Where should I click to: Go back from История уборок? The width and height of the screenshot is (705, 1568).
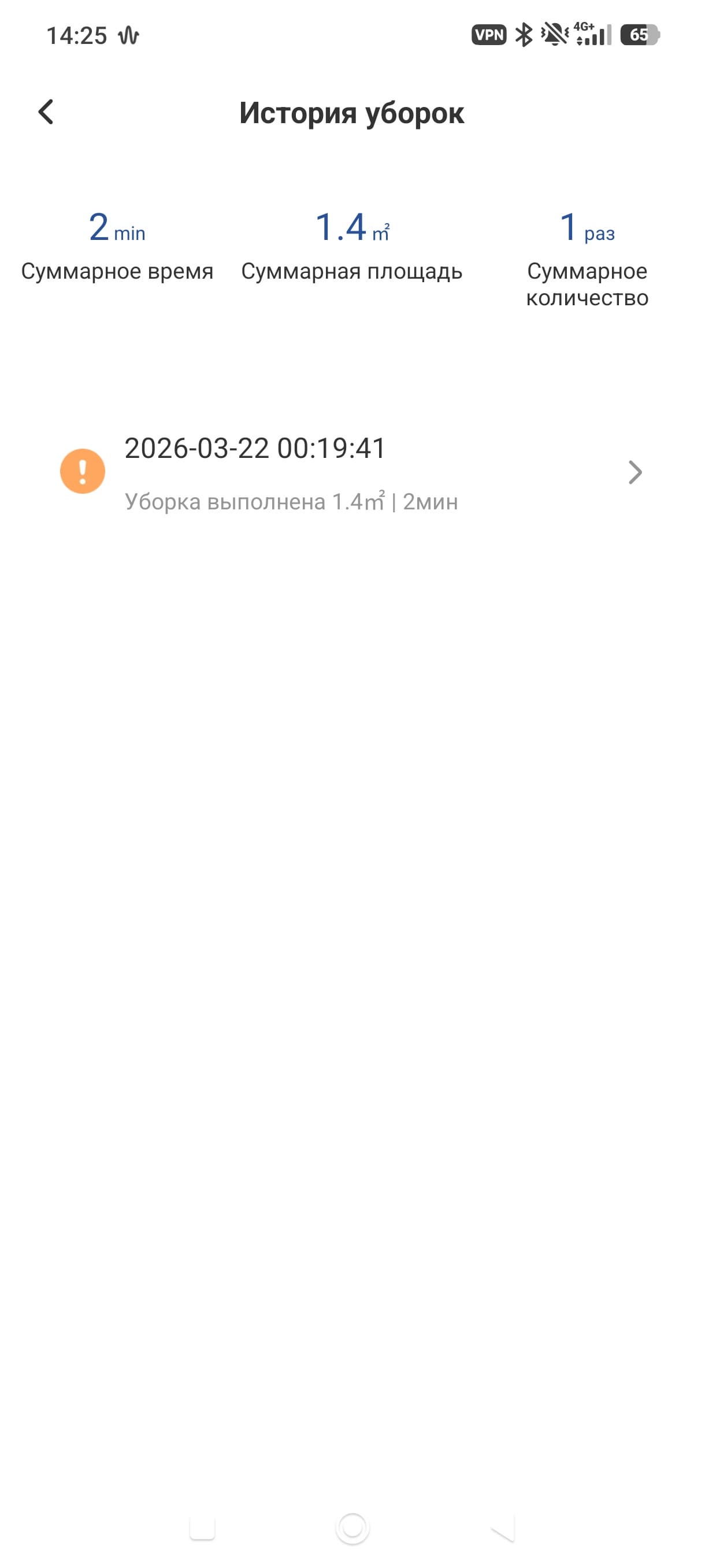[x=46, y=112]
